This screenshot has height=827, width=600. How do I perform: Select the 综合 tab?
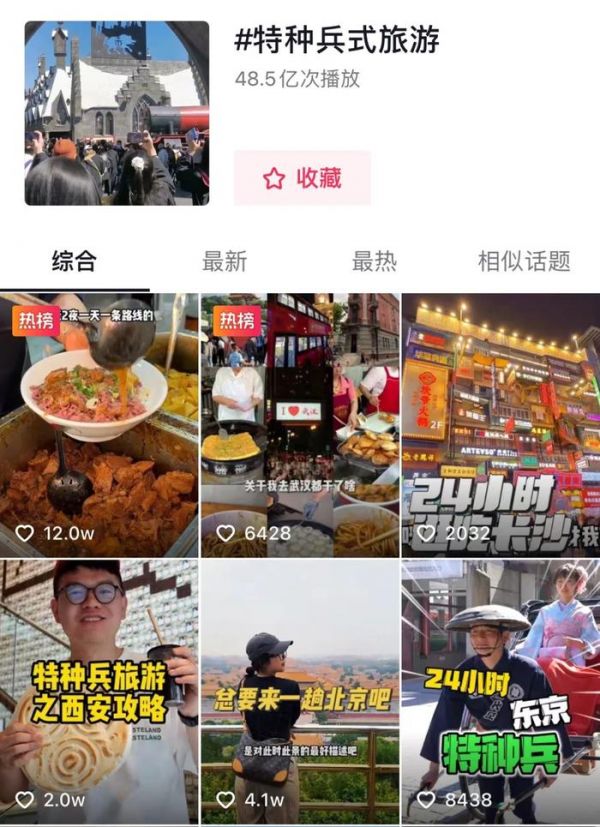tap(74, 262)
